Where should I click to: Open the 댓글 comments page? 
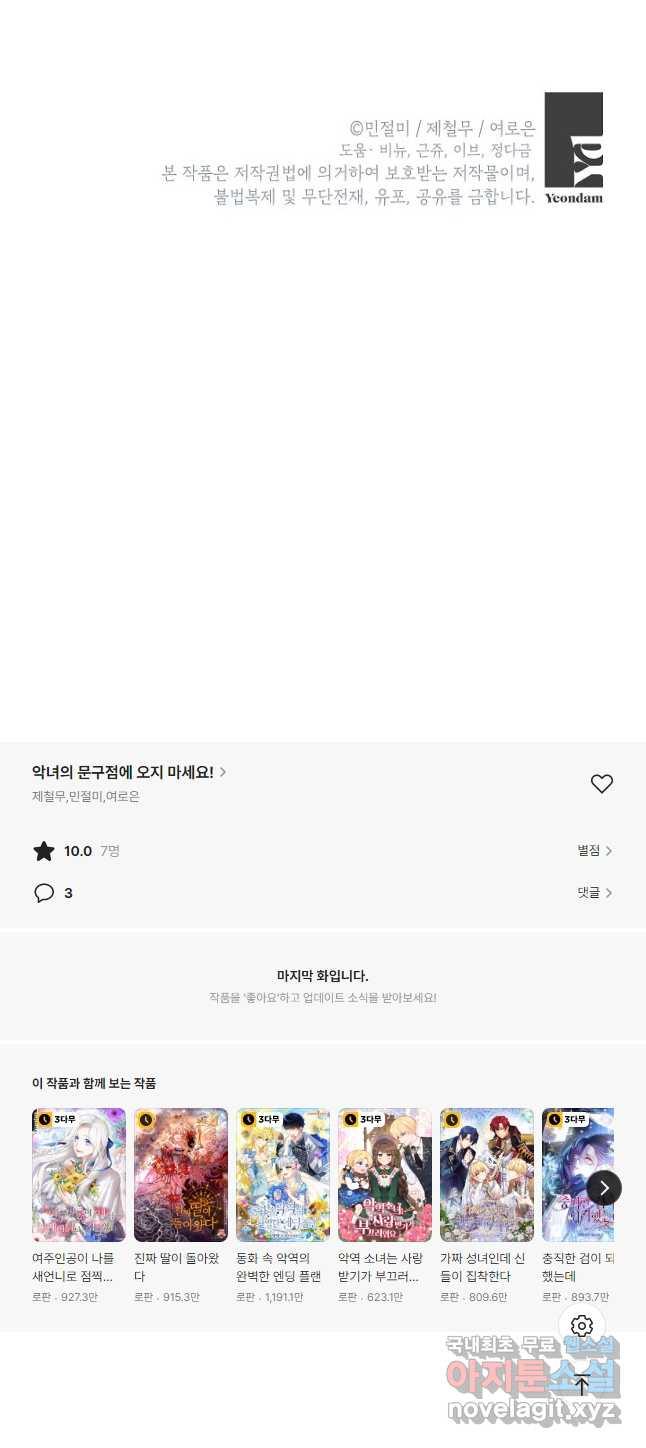coord(594,893)
